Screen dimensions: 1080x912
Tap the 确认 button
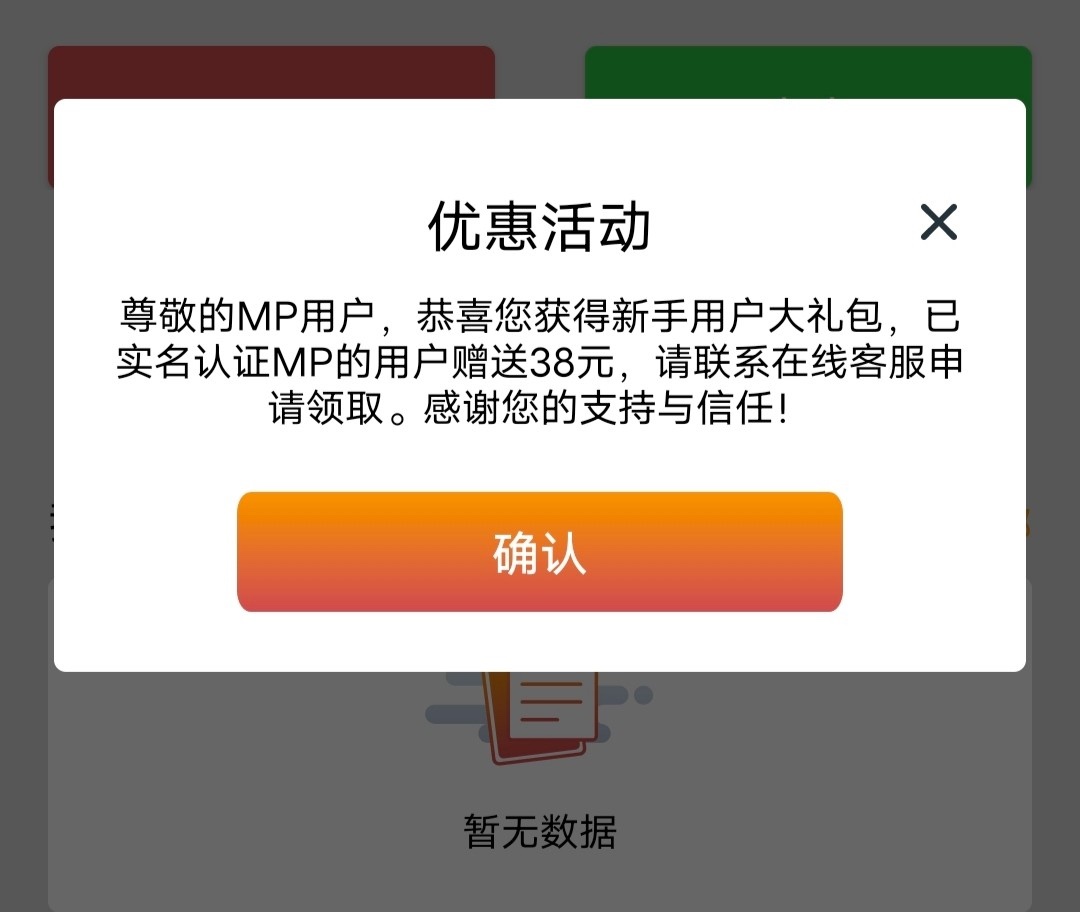pyautogui.click(x=539, y=552)
